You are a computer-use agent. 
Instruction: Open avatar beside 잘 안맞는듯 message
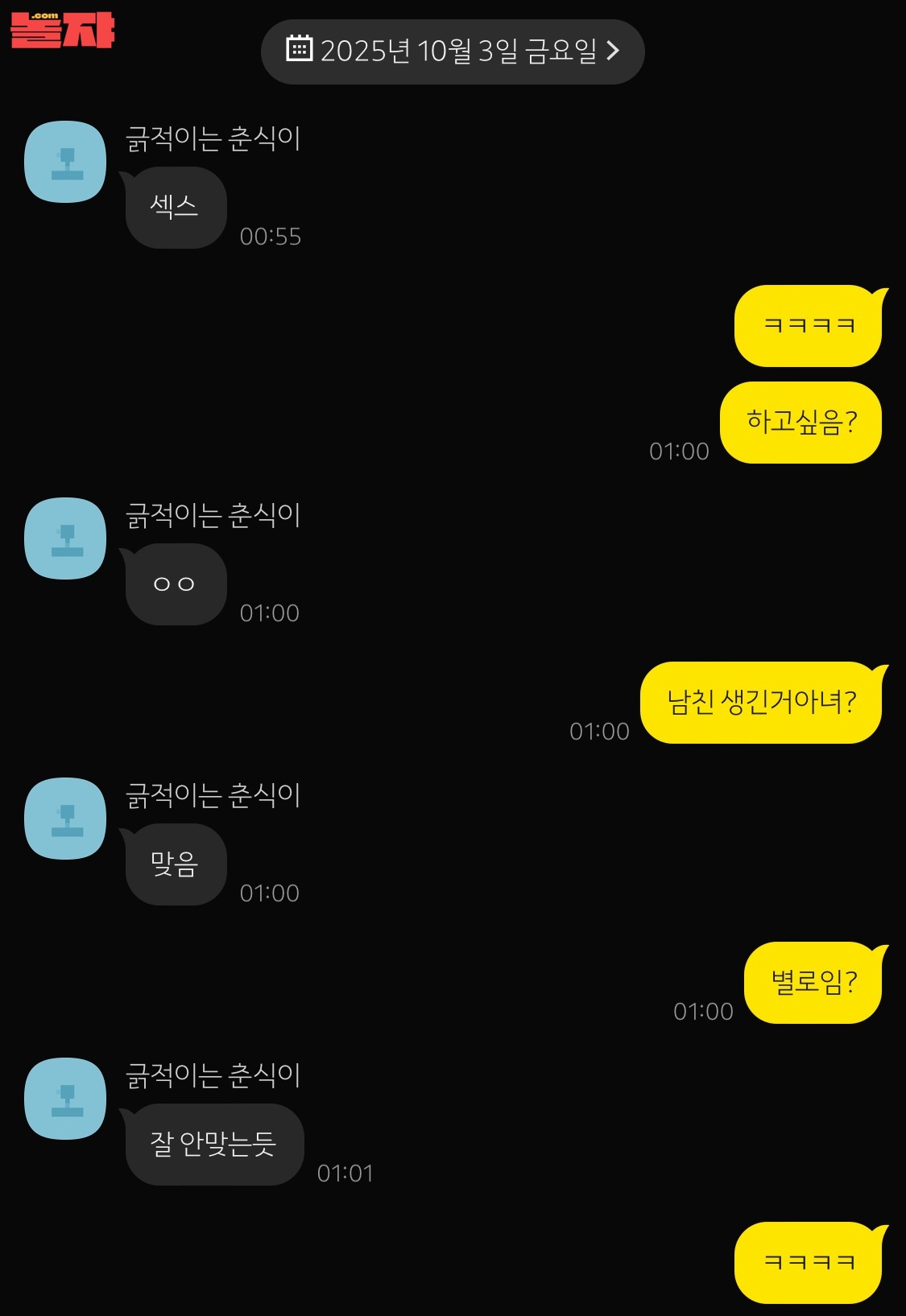tap(65, 1099)
